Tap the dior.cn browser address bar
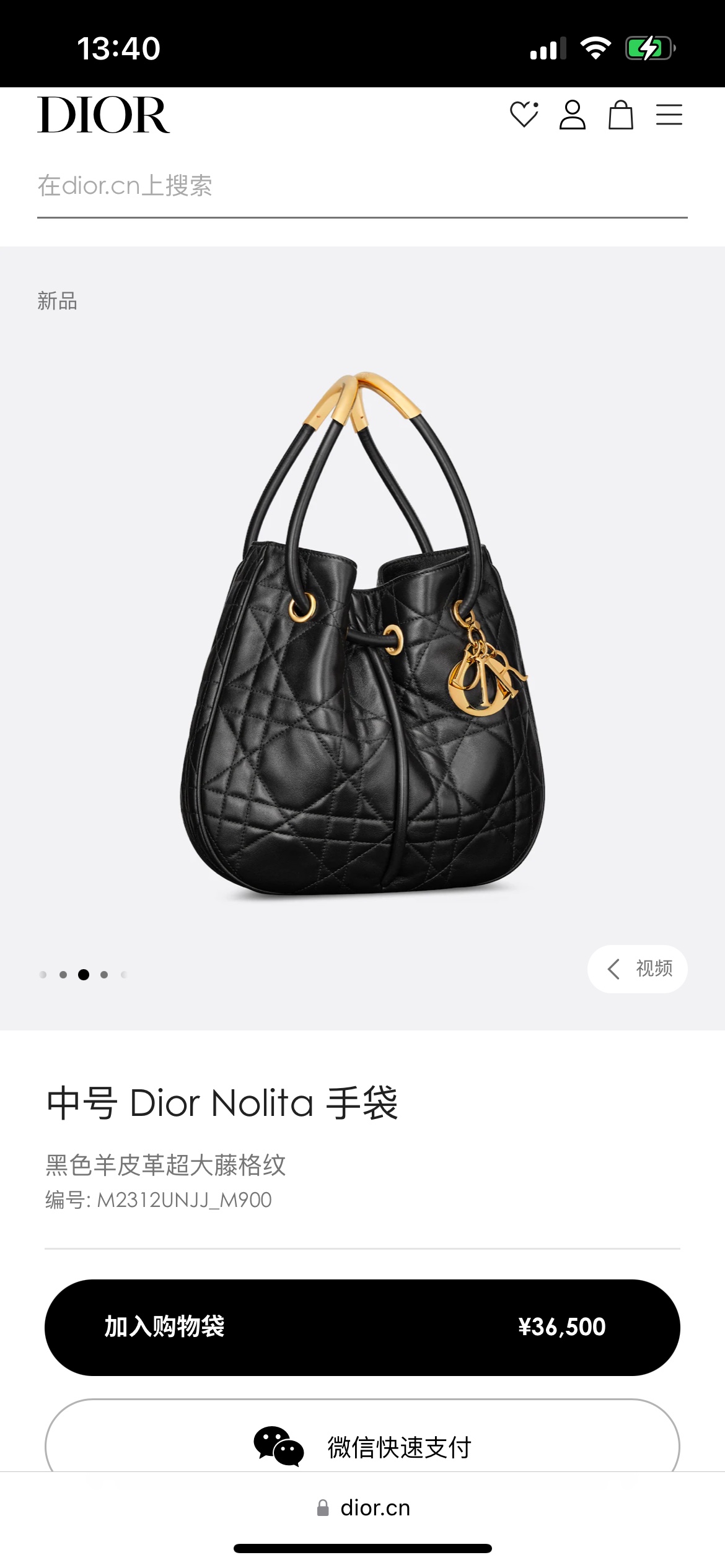The width and height of the screenshot is (725, 1568). tap(363, 1507)
